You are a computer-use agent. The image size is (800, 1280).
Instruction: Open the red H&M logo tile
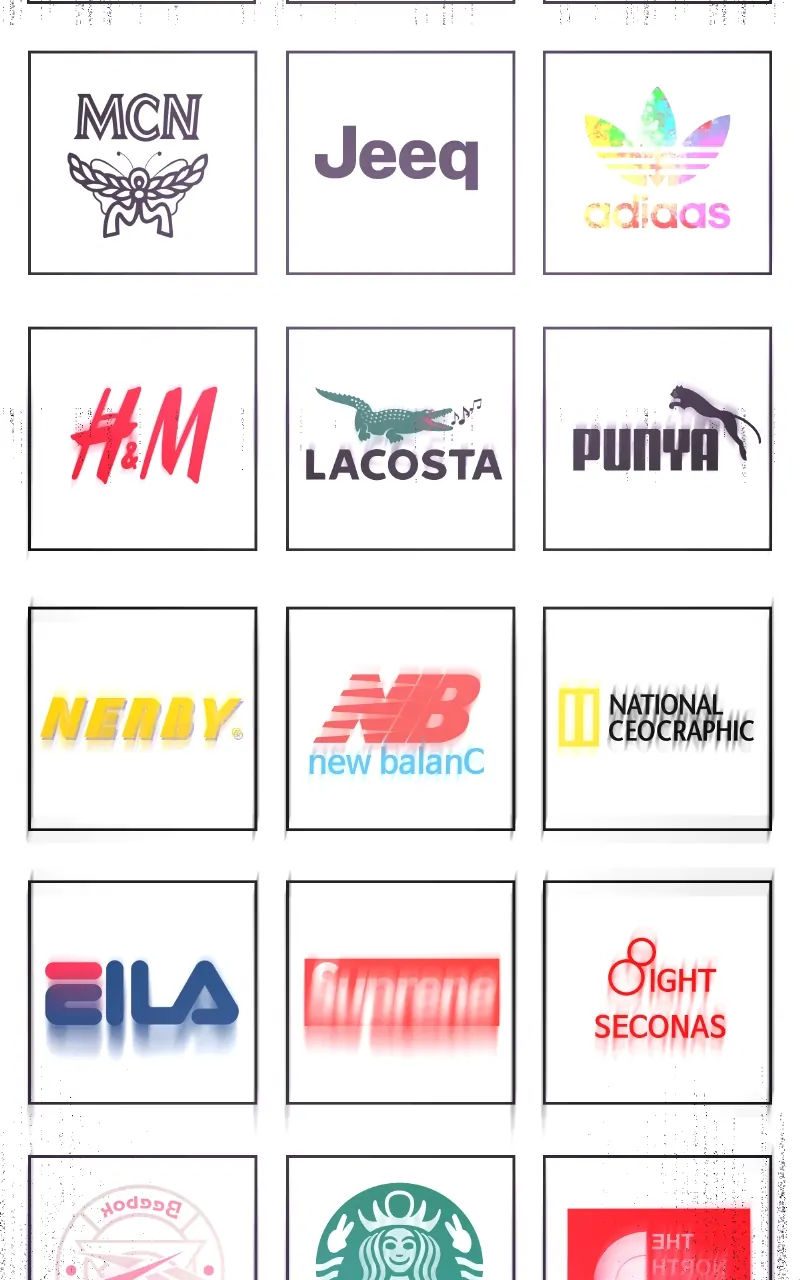point(142,439)
